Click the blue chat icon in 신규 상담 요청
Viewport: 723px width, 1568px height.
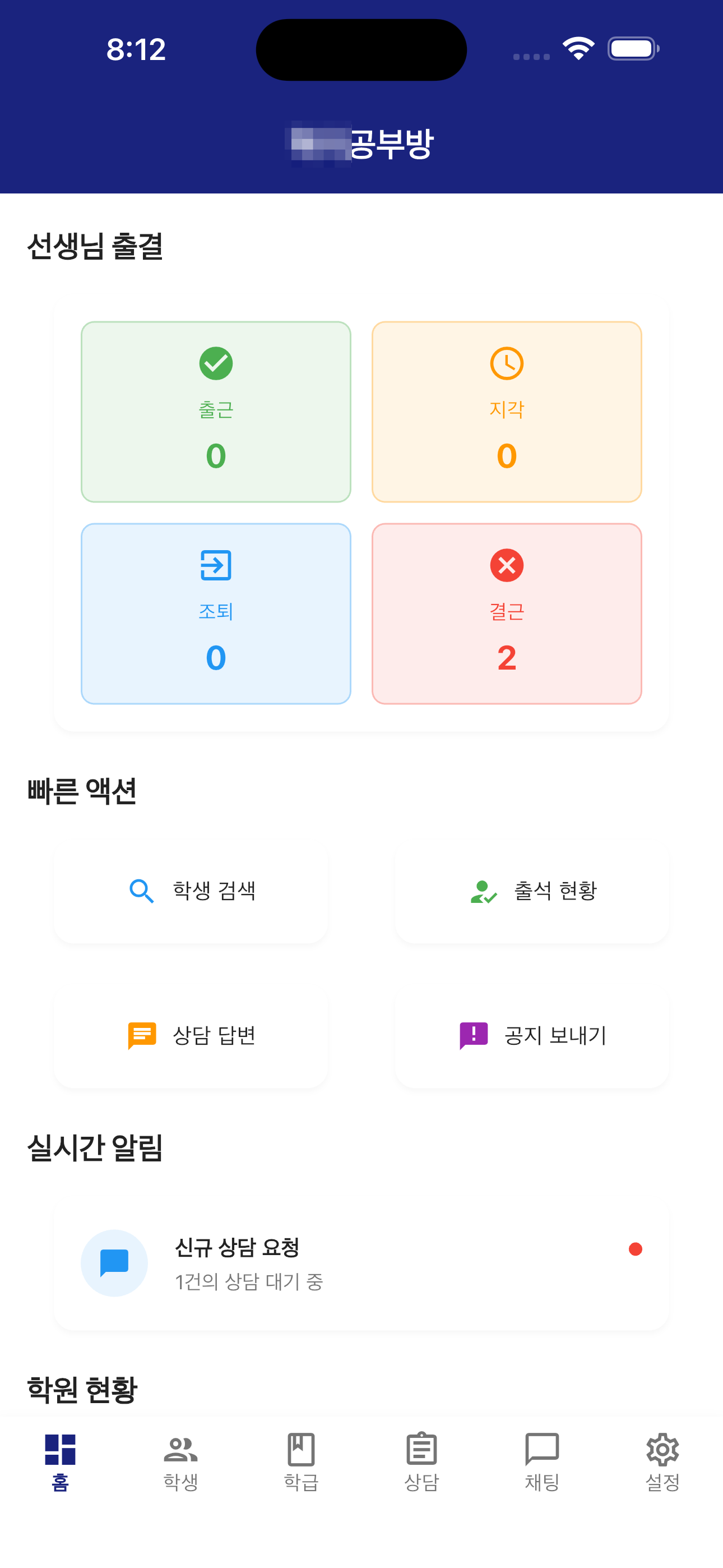[x=114, y=1262]
